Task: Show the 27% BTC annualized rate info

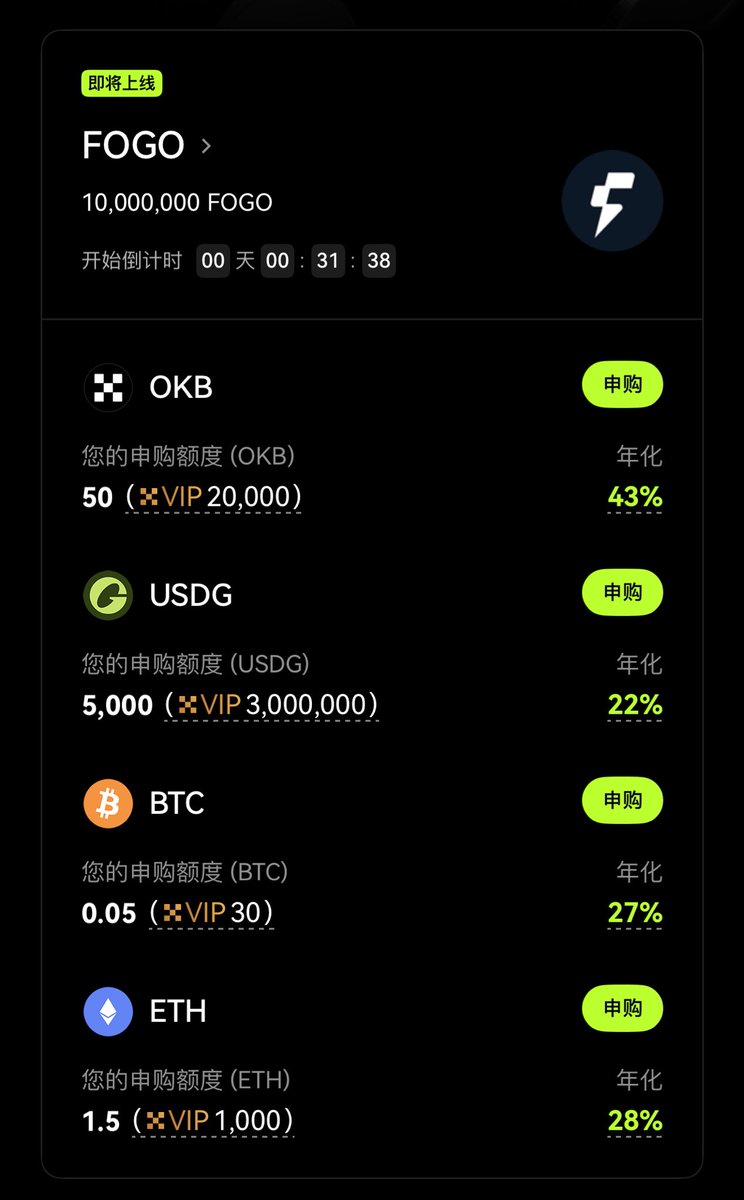Action: [635, 913]
